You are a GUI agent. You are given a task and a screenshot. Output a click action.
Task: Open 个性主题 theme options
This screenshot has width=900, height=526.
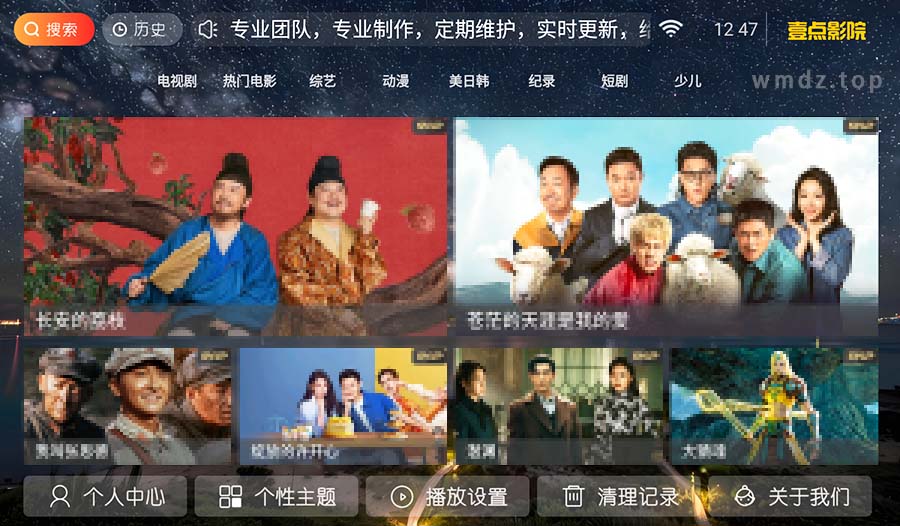point(276,496)
